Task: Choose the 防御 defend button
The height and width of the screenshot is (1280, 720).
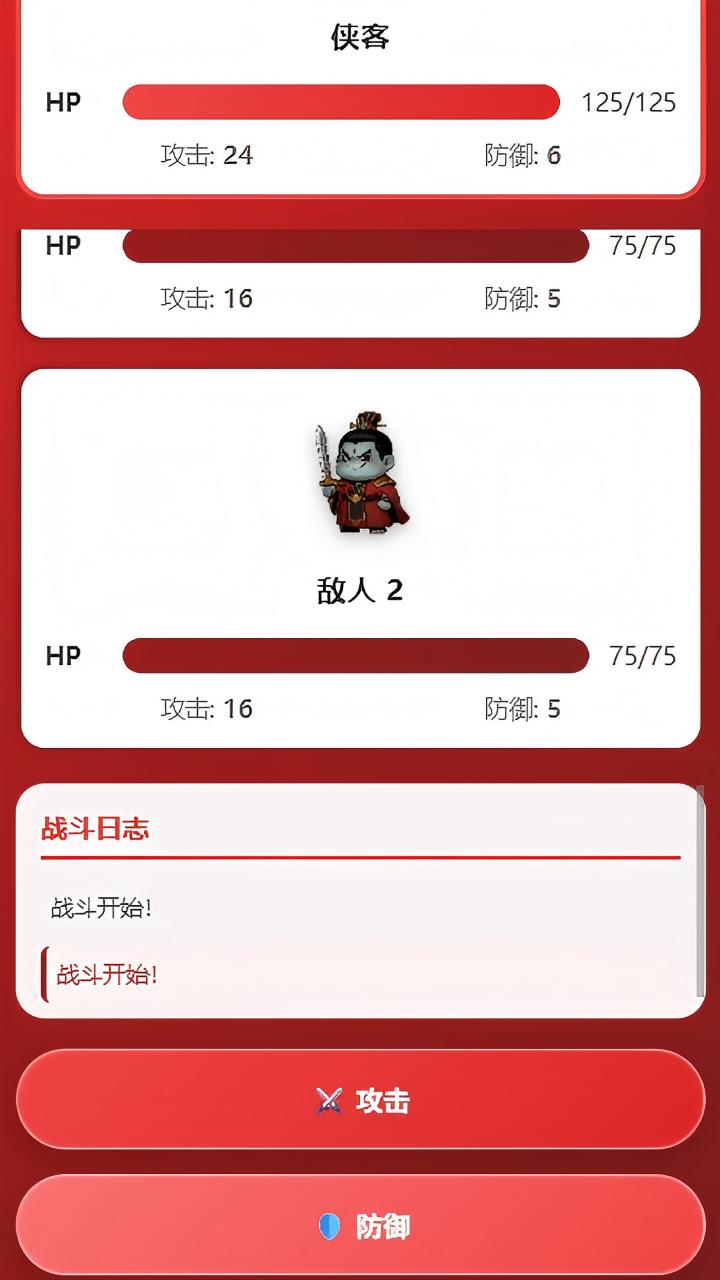Action: click(x=360, y=1225)
